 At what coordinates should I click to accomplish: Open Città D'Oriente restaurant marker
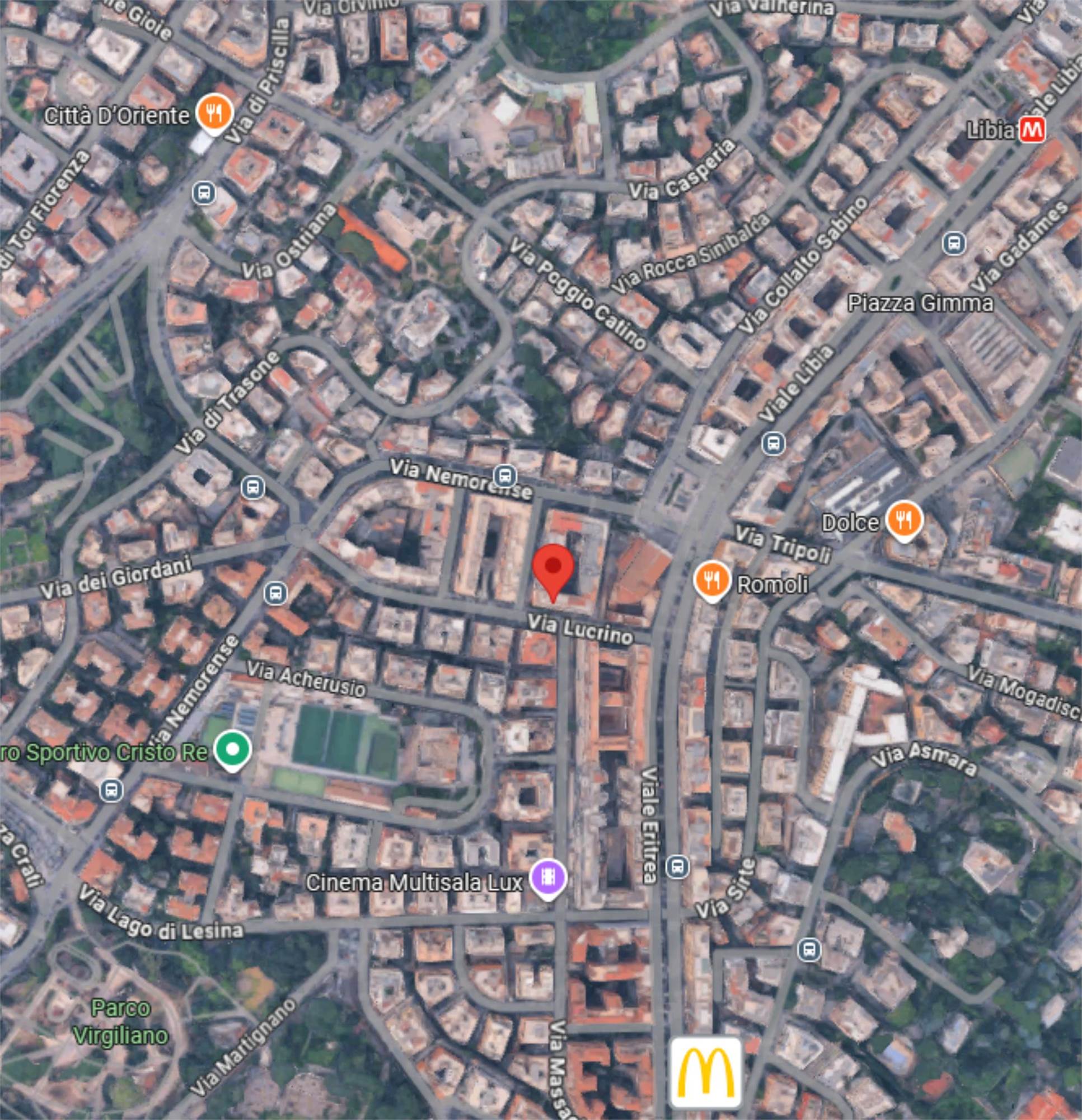(214, 112)
